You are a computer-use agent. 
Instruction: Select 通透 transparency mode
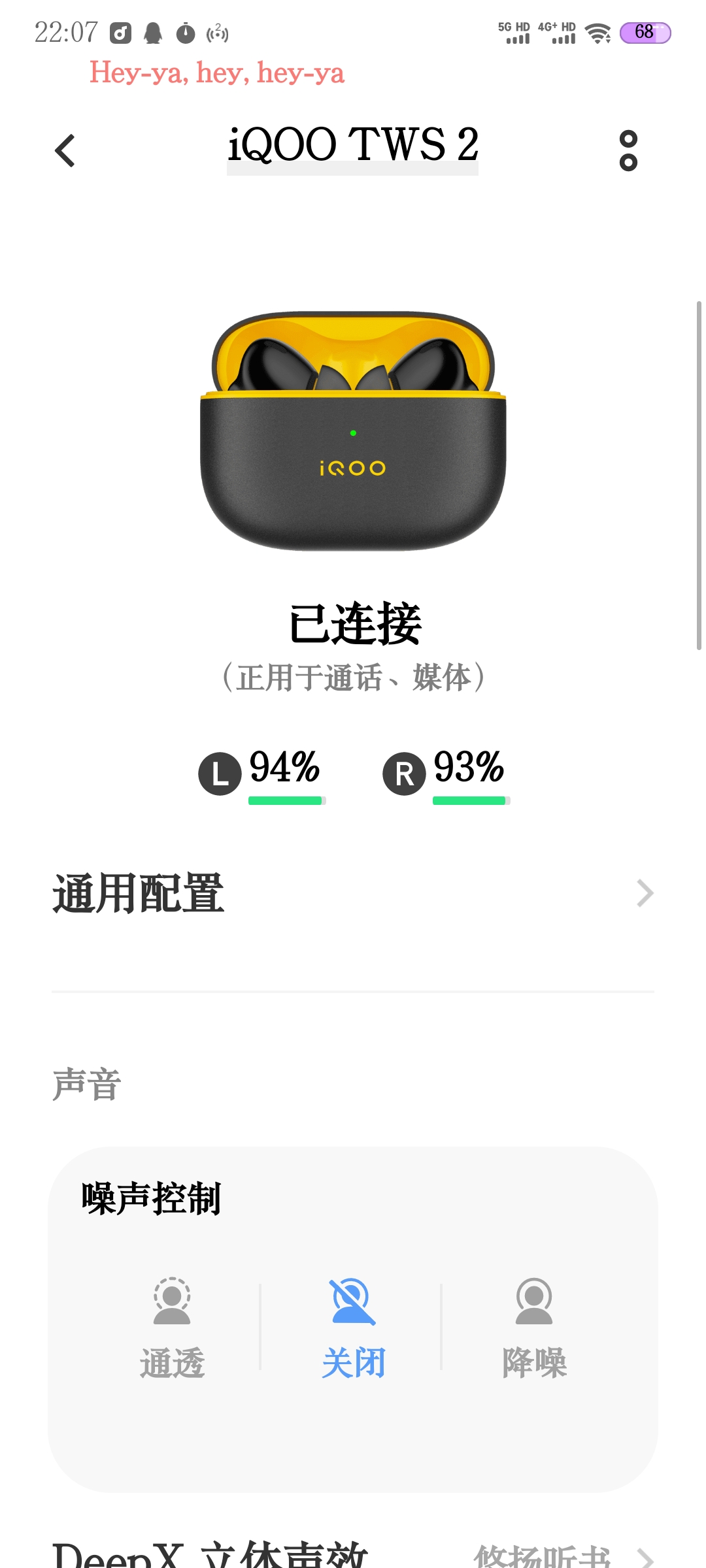pyautogui.click(x=172, y=1326)
